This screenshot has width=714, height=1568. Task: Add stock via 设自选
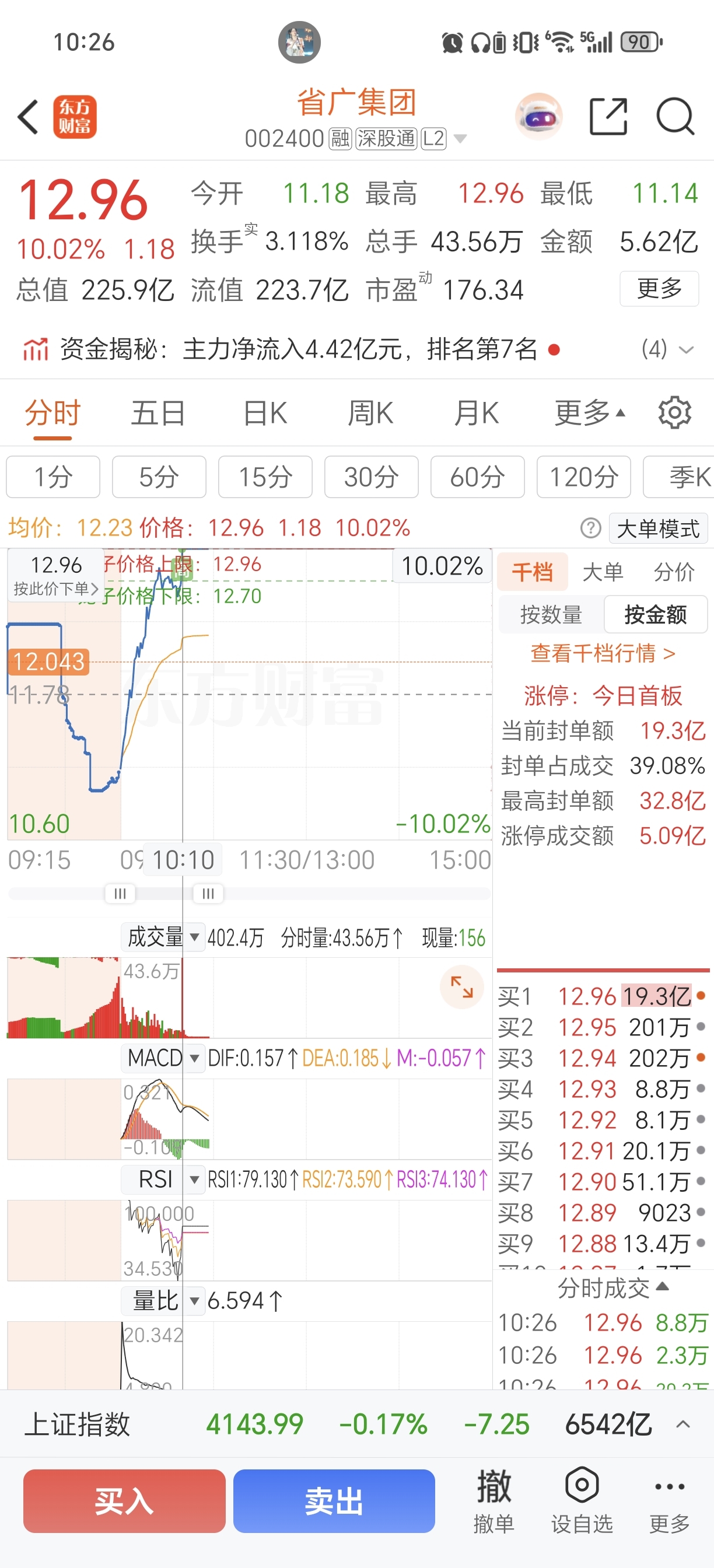coord(582,1500)
